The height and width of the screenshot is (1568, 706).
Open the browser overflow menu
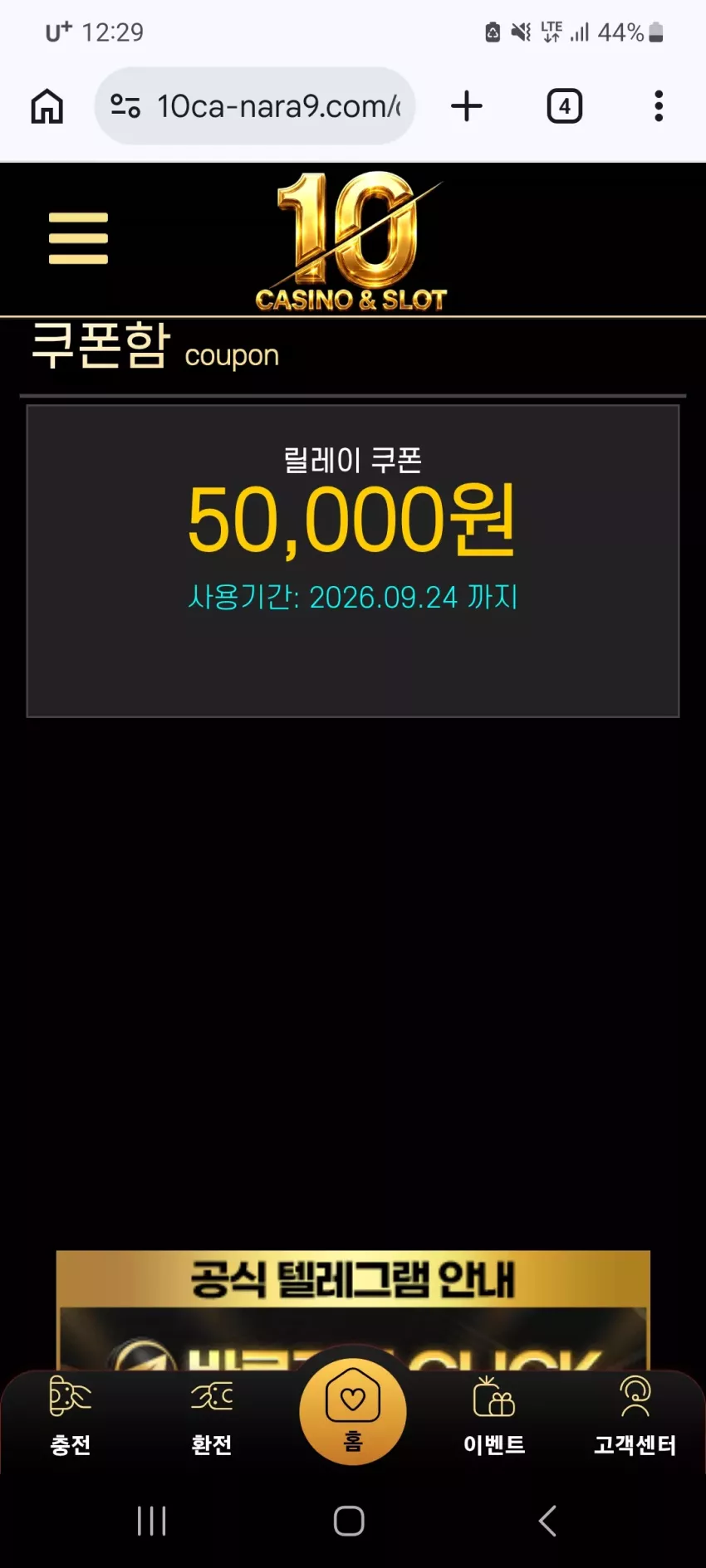click(x=659, y=106)
